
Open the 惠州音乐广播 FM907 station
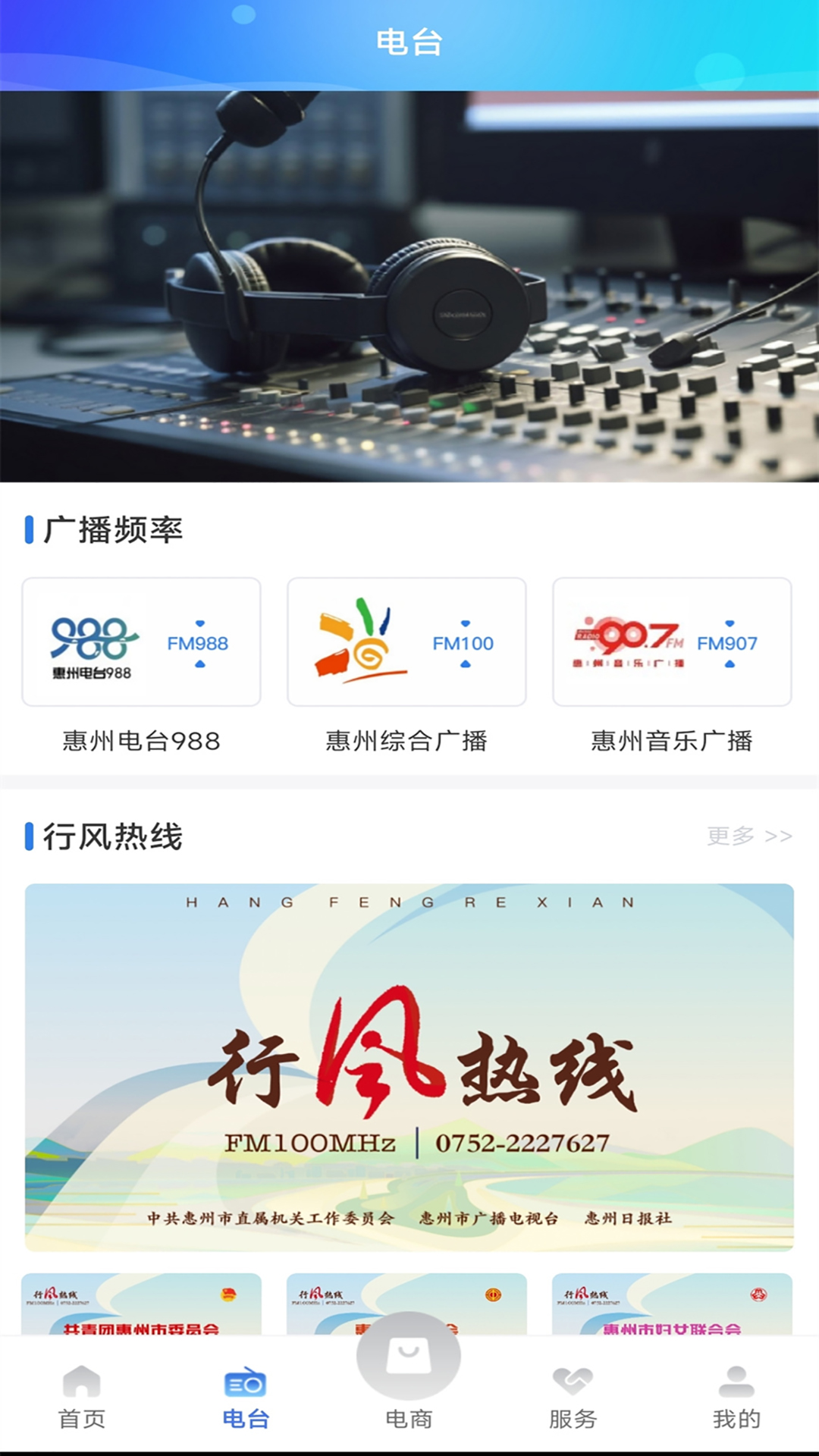point(672,642)
